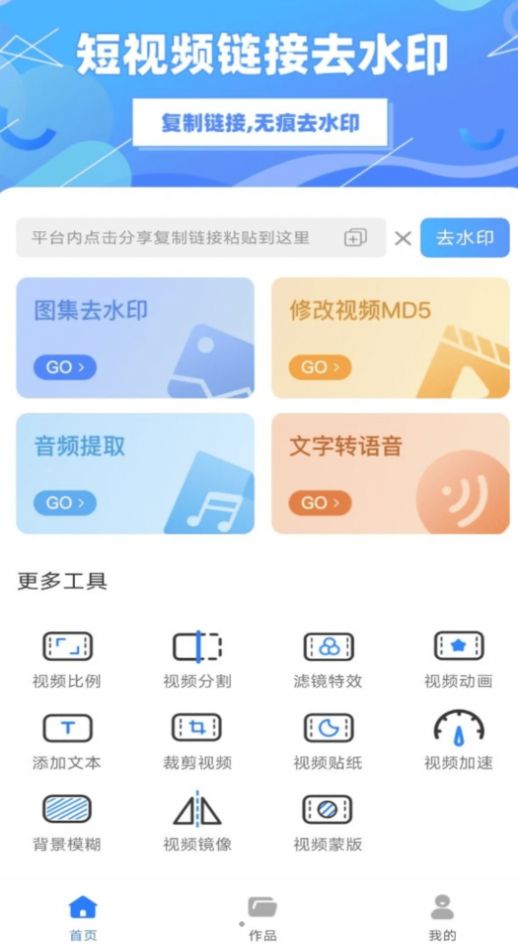
Task: Select the 视频分割 tool
Action: pos(197,659)
